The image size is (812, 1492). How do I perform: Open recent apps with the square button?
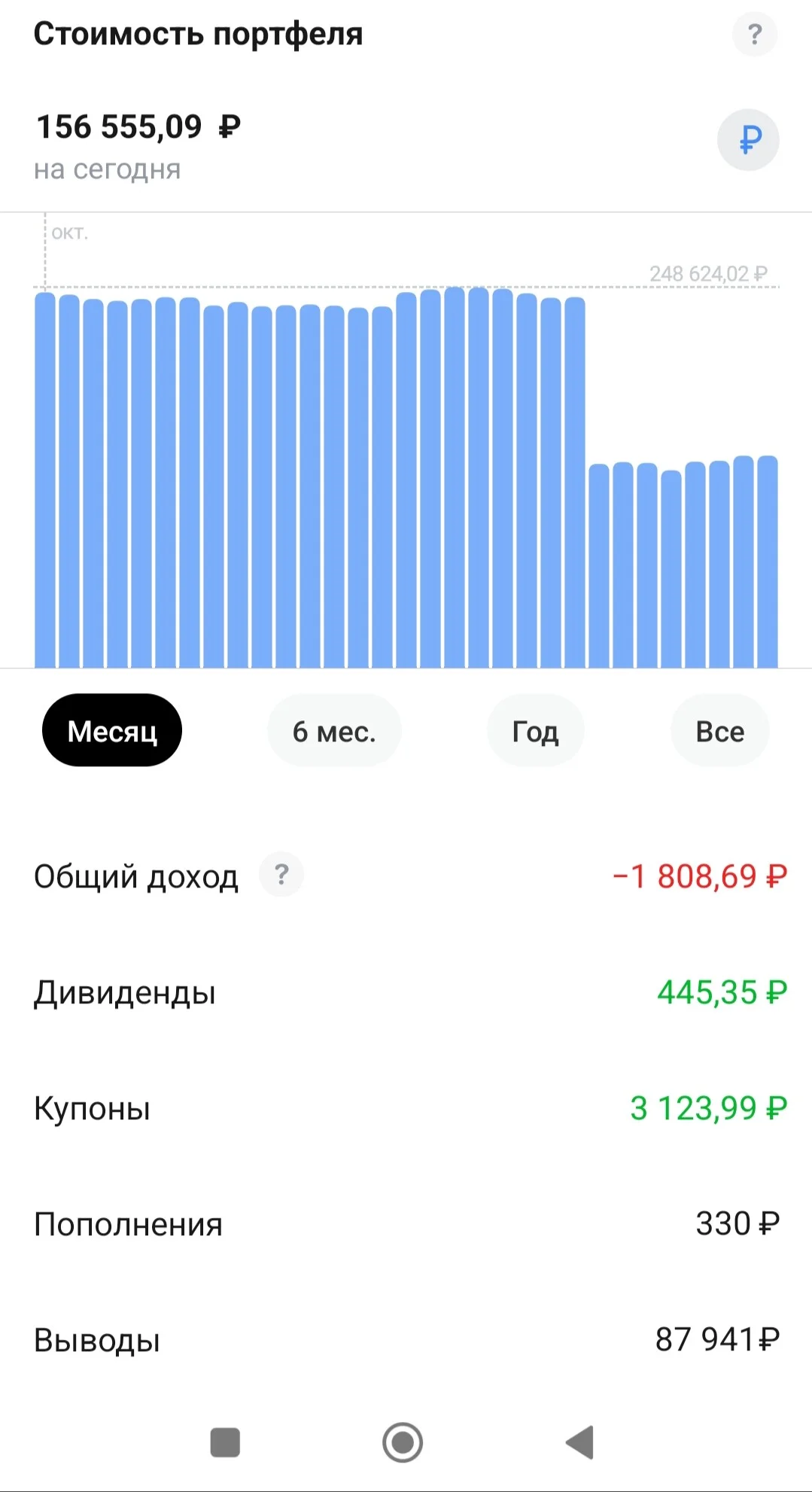click(x=225, y=1442)
